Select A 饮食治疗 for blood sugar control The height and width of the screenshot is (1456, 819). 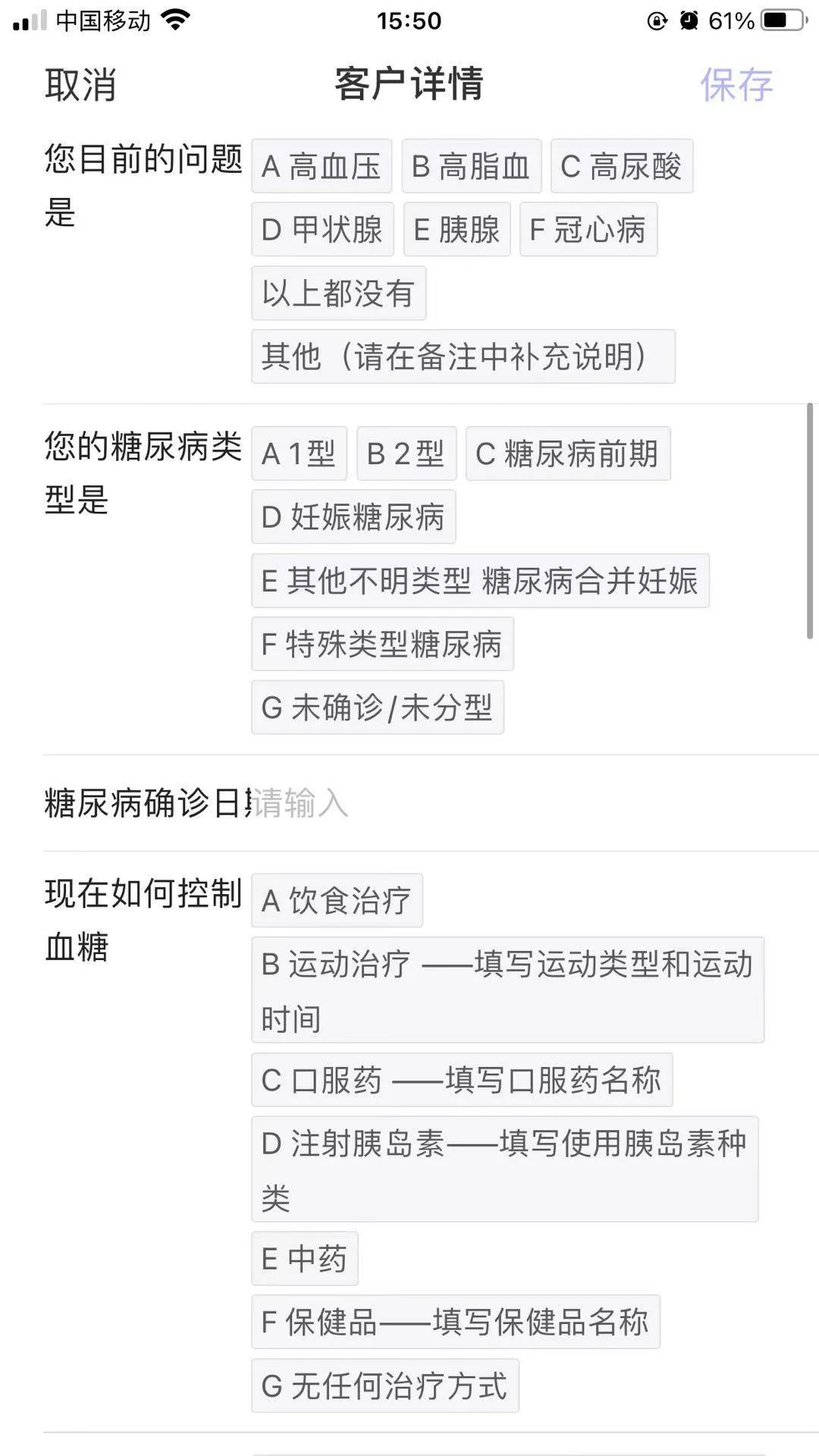337,900
